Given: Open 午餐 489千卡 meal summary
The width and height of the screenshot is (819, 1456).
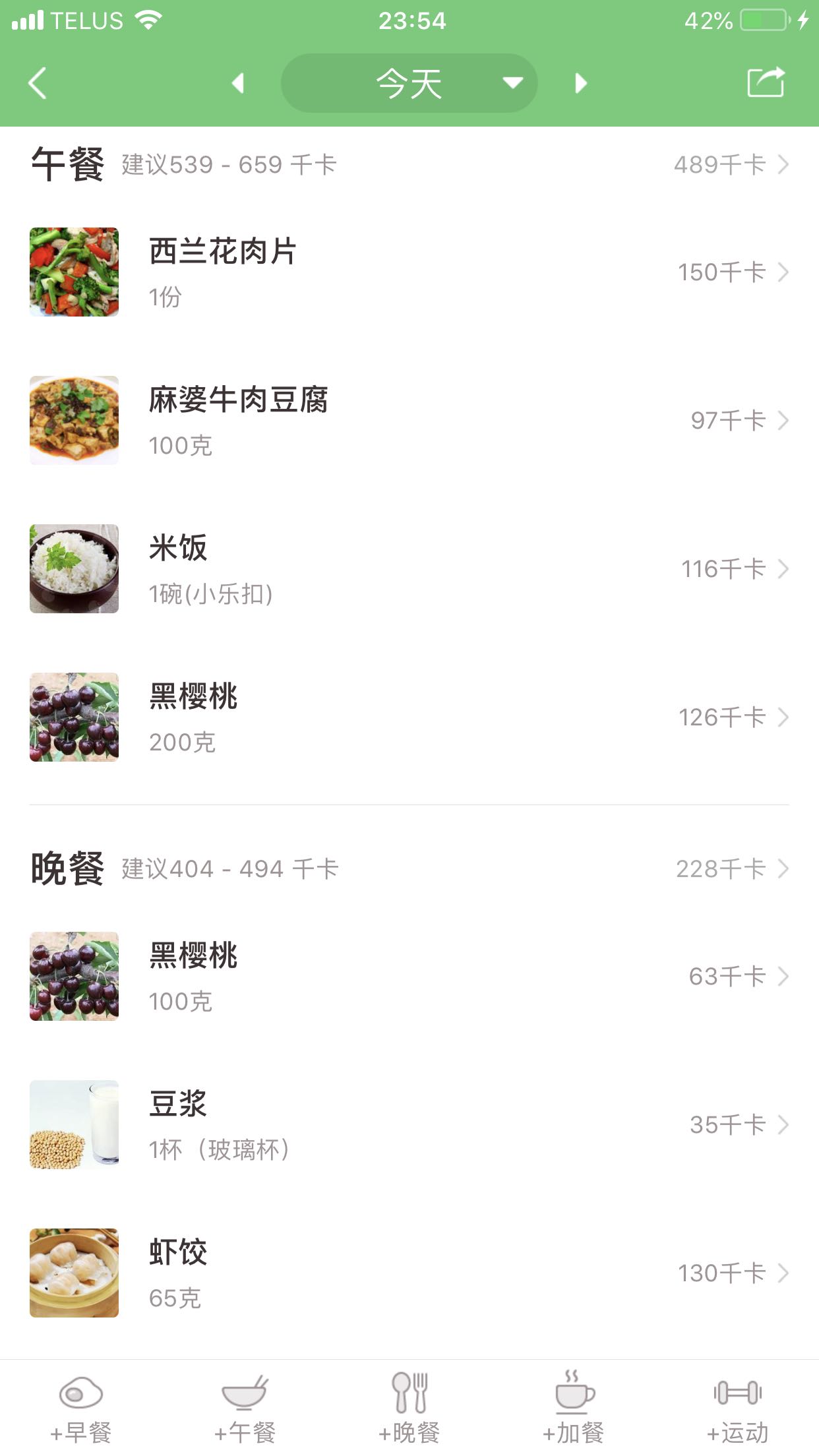Looking at the screenshot, I should [731, 164].
